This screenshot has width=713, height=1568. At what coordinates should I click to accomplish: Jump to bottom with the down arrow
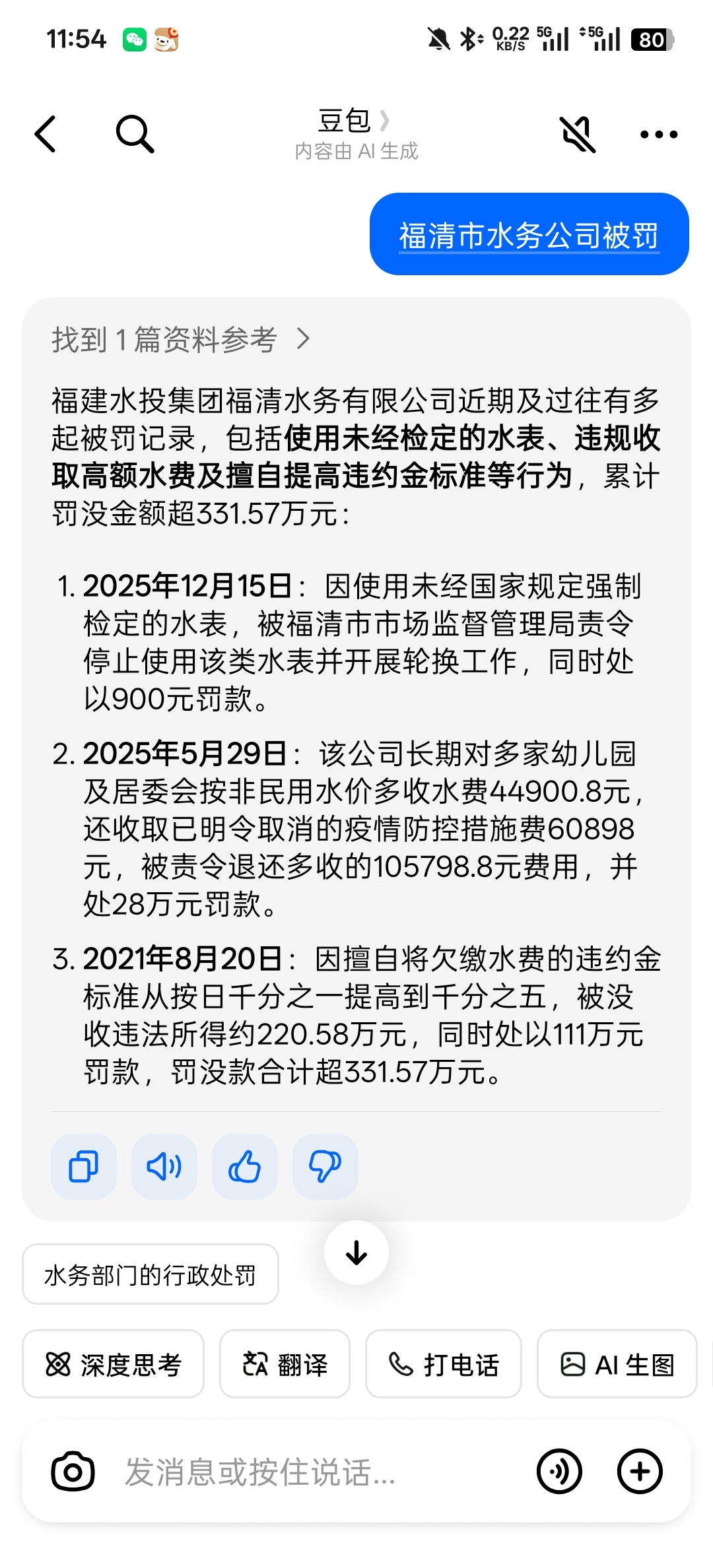click(x=356, y=1253)
